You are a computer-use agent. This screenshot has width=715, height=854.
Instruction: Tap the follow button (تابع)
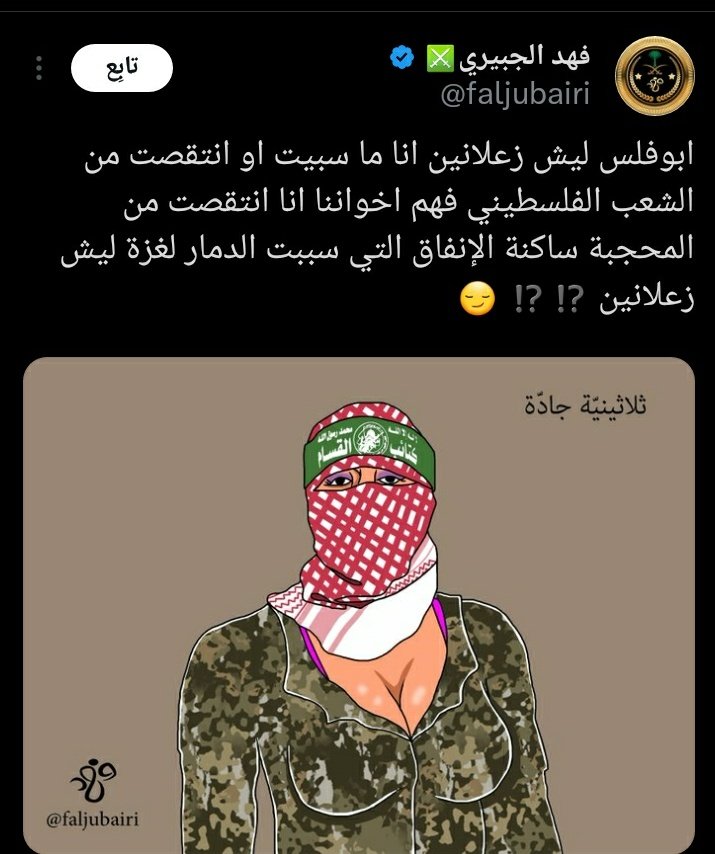[x=121, y=68]
